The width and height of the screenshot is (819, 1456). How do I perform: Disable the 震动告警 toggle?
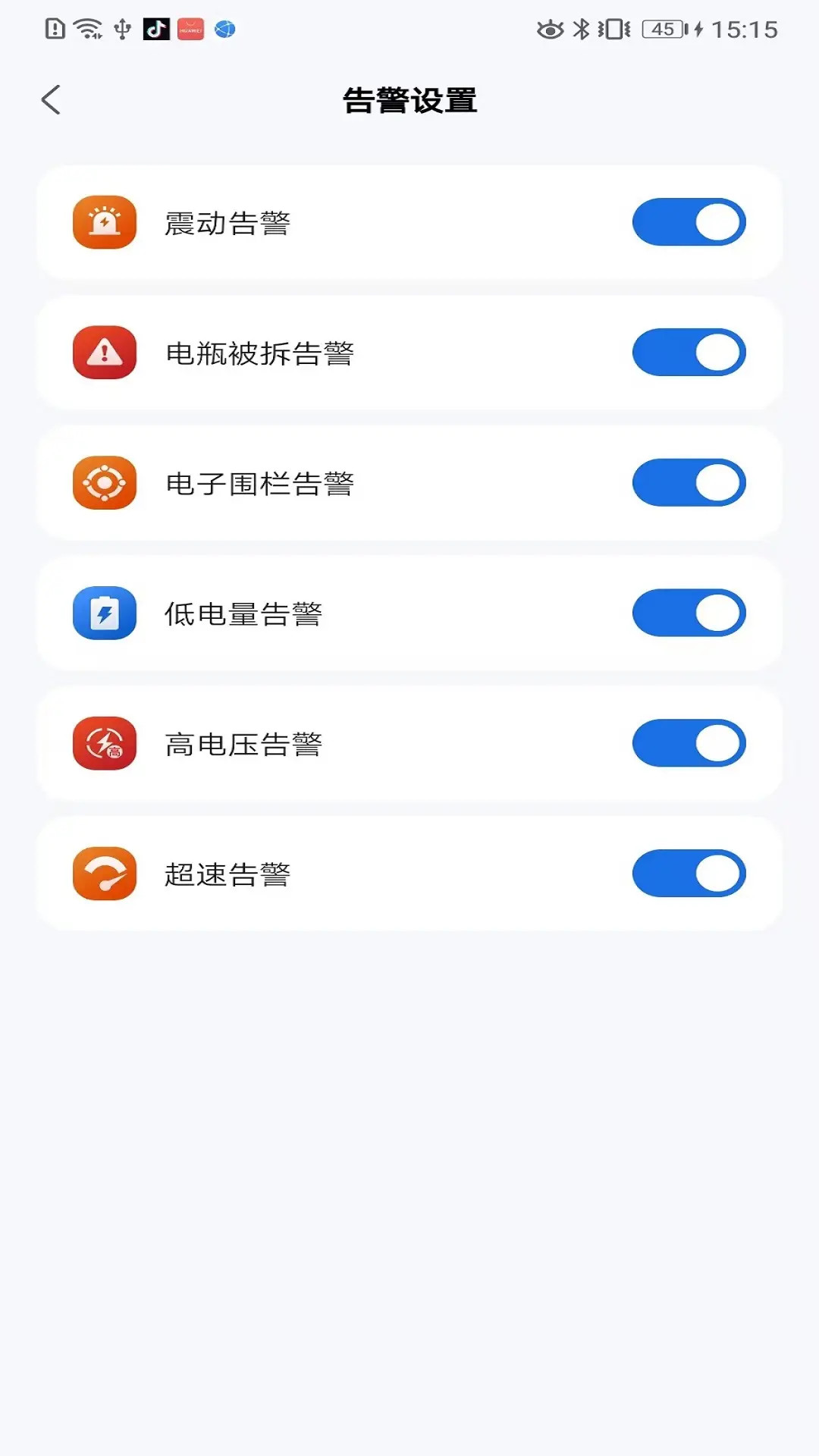tap(689, 221)
